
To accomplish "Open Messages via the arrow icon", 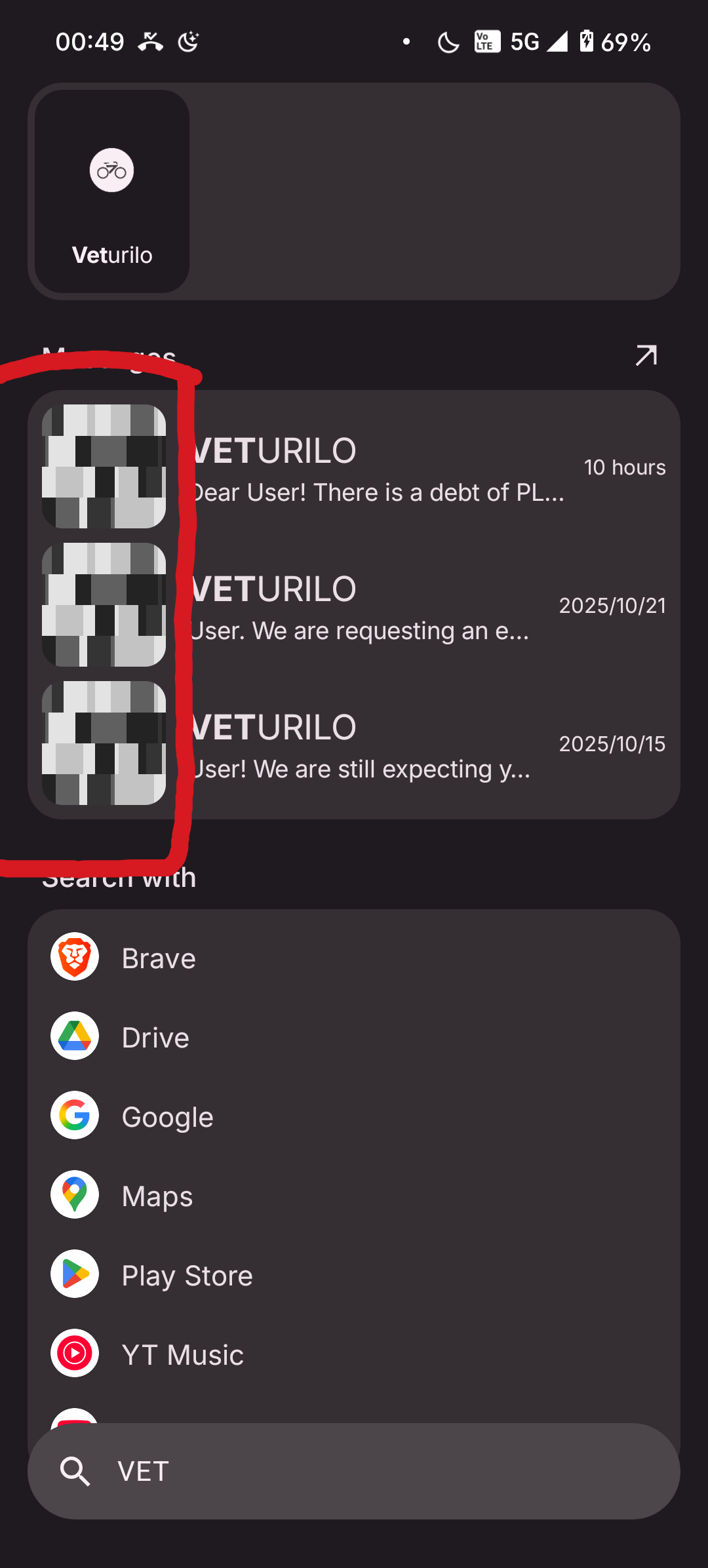I will (646, 355).
